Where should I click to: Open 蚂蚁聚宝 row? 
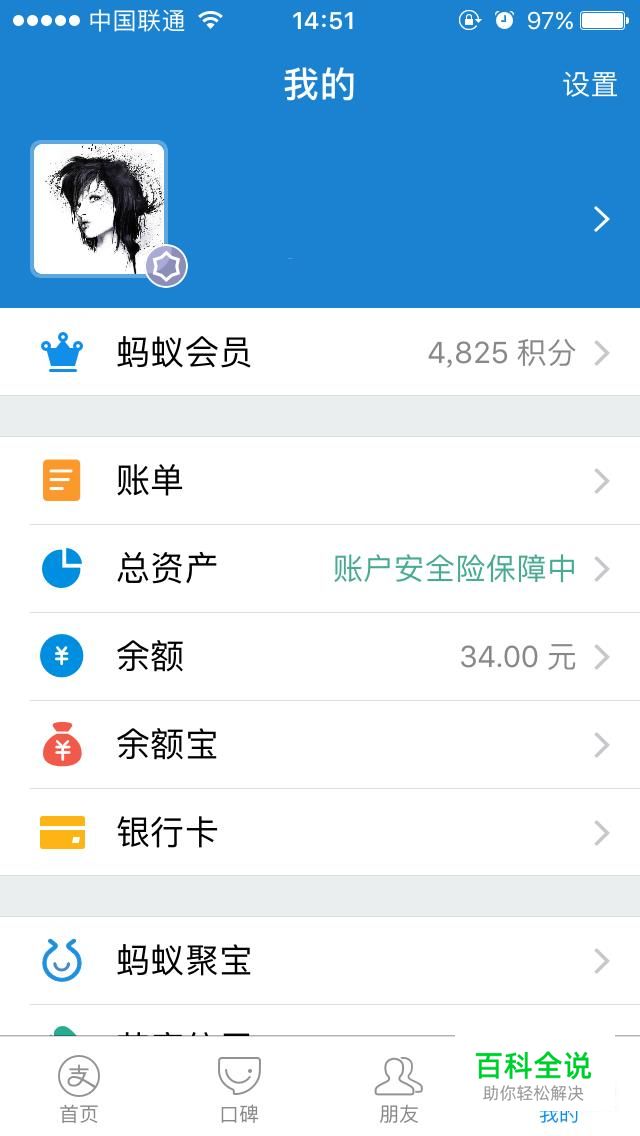coord(320,961)
